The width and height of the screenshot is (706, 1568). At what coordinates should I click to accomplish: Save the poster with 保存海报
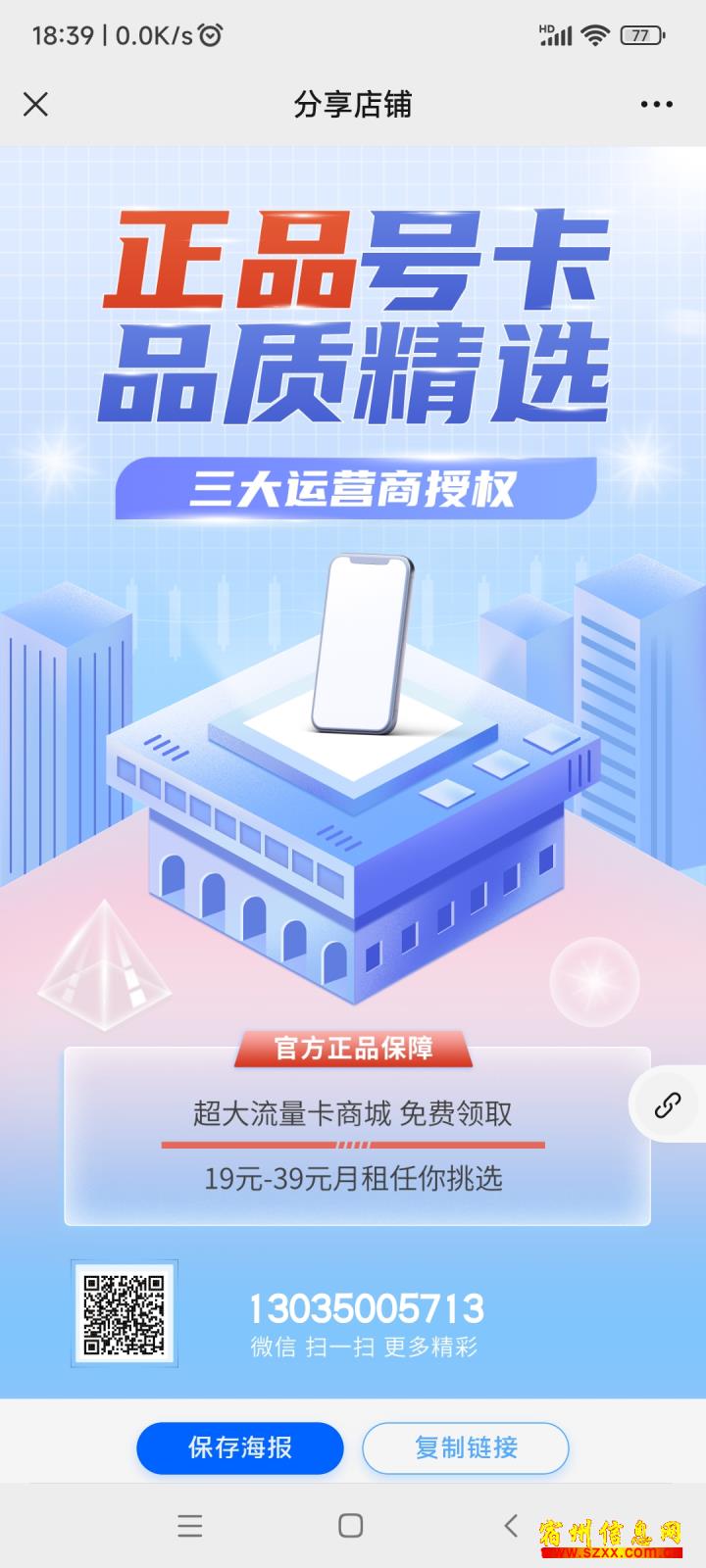(240, 1448)
